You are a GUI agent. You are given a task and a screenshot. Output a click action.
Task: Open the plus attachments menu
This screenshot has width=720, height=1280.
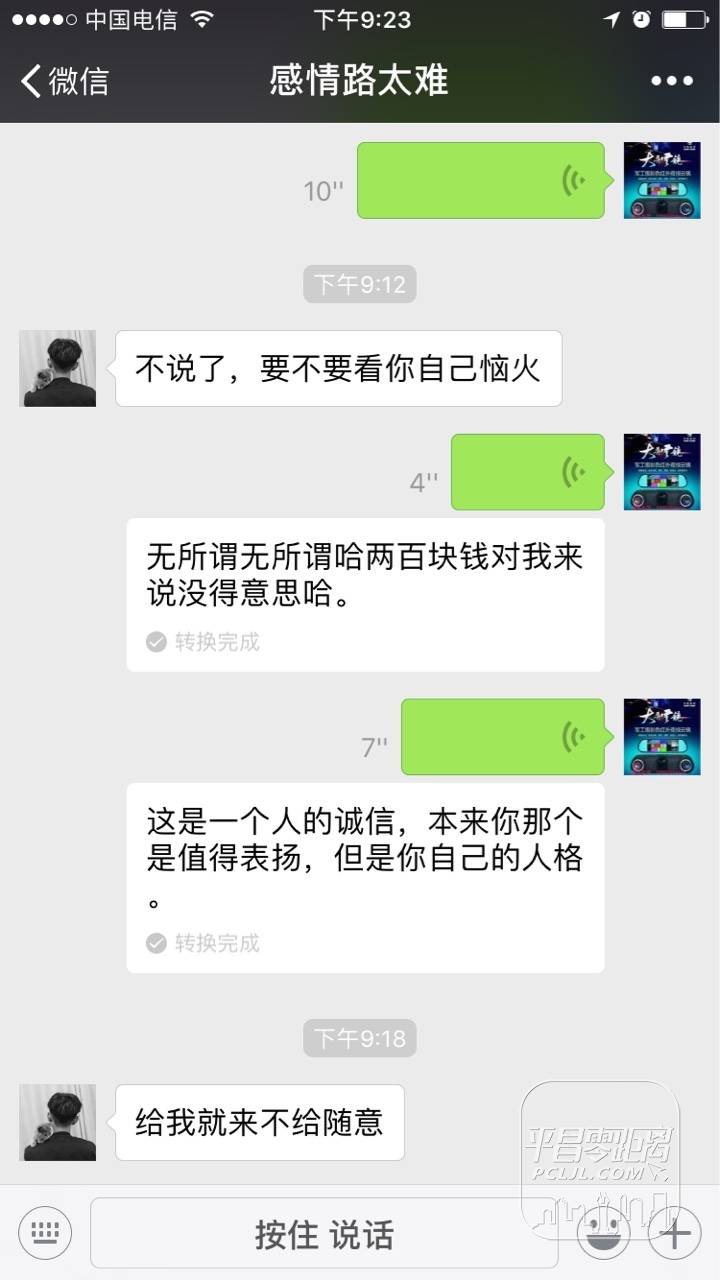(675, 1233)
